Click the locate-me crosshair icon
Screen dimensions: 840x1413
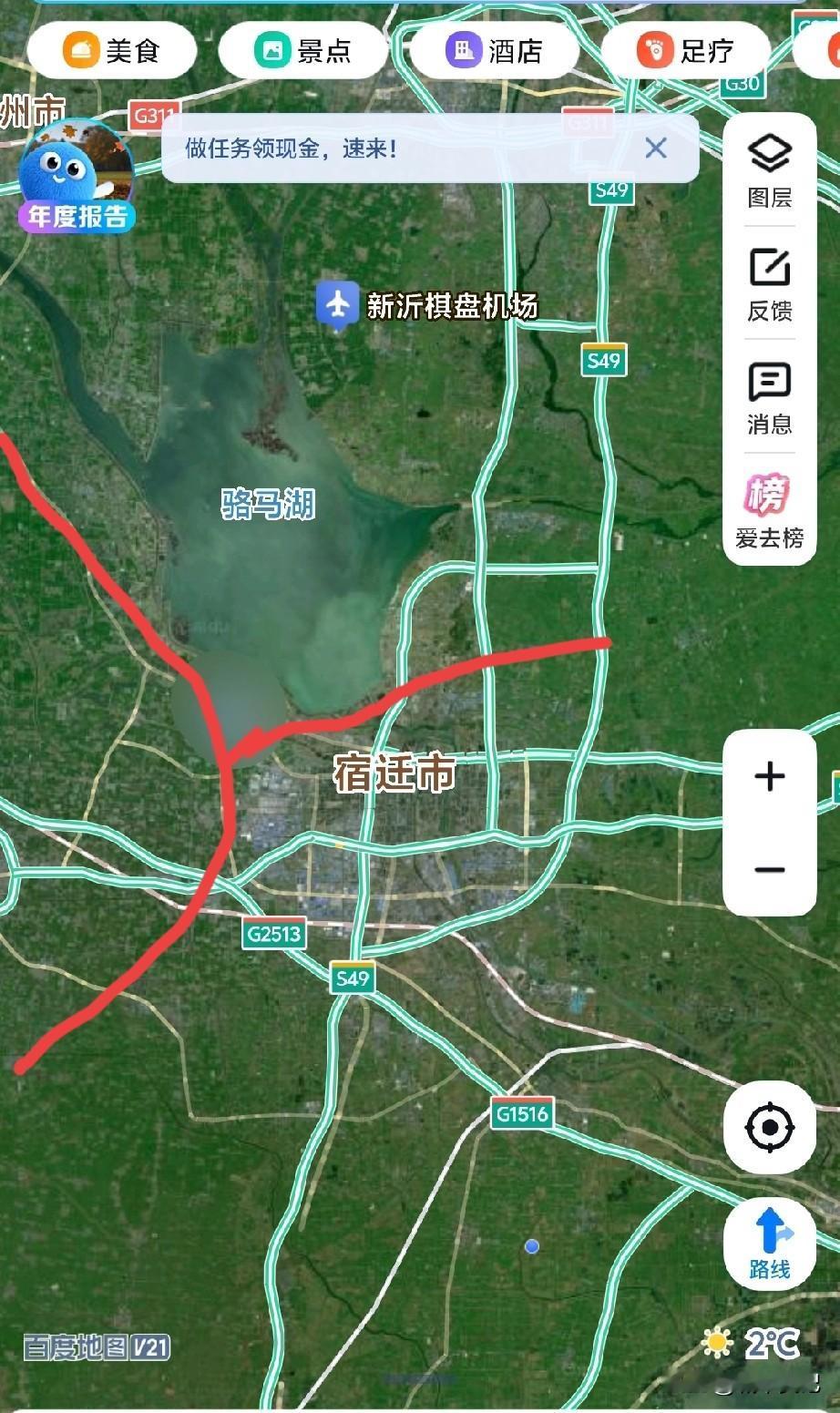click(x=770, y=1128)
